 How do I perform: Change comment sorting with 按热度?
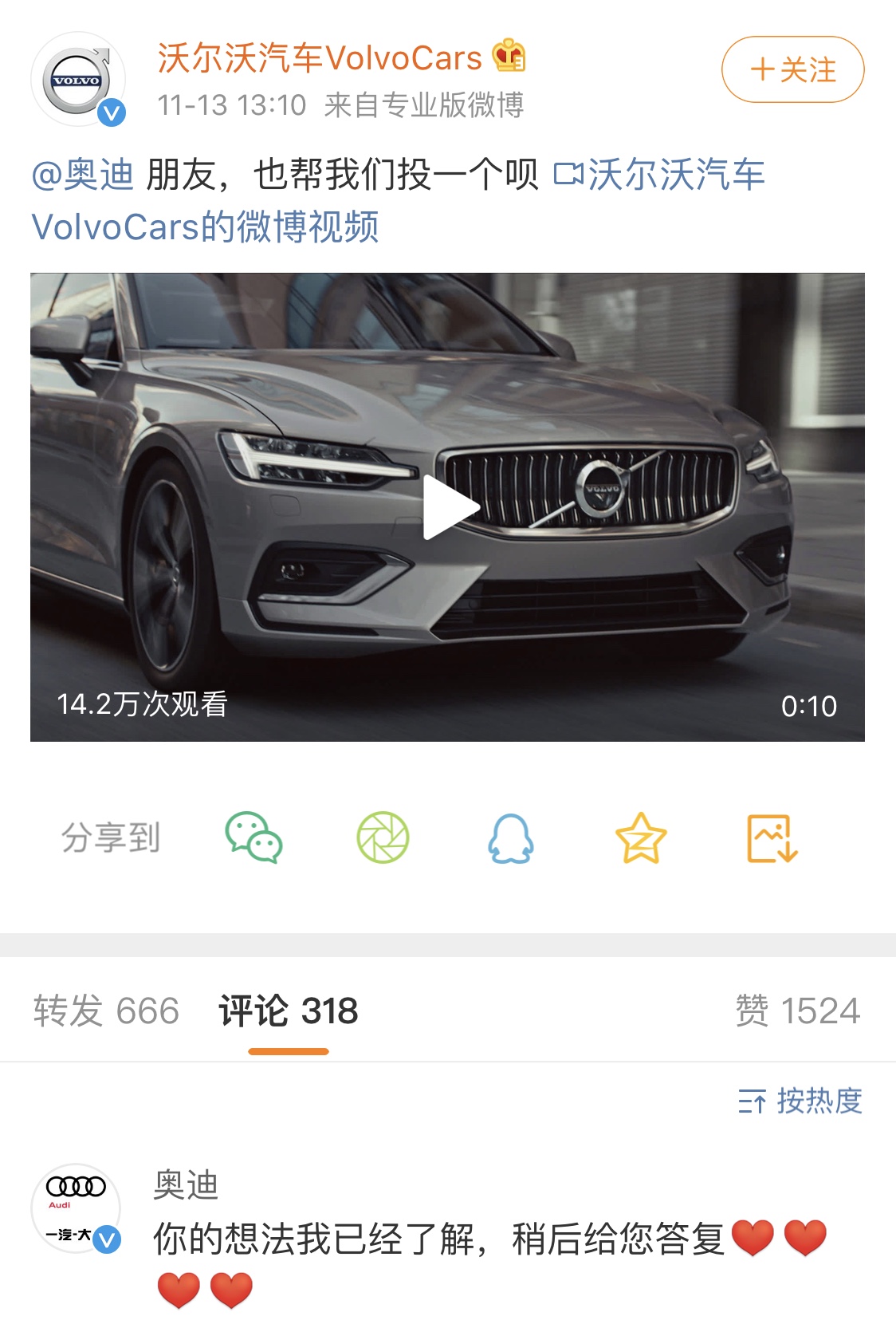800,1101
